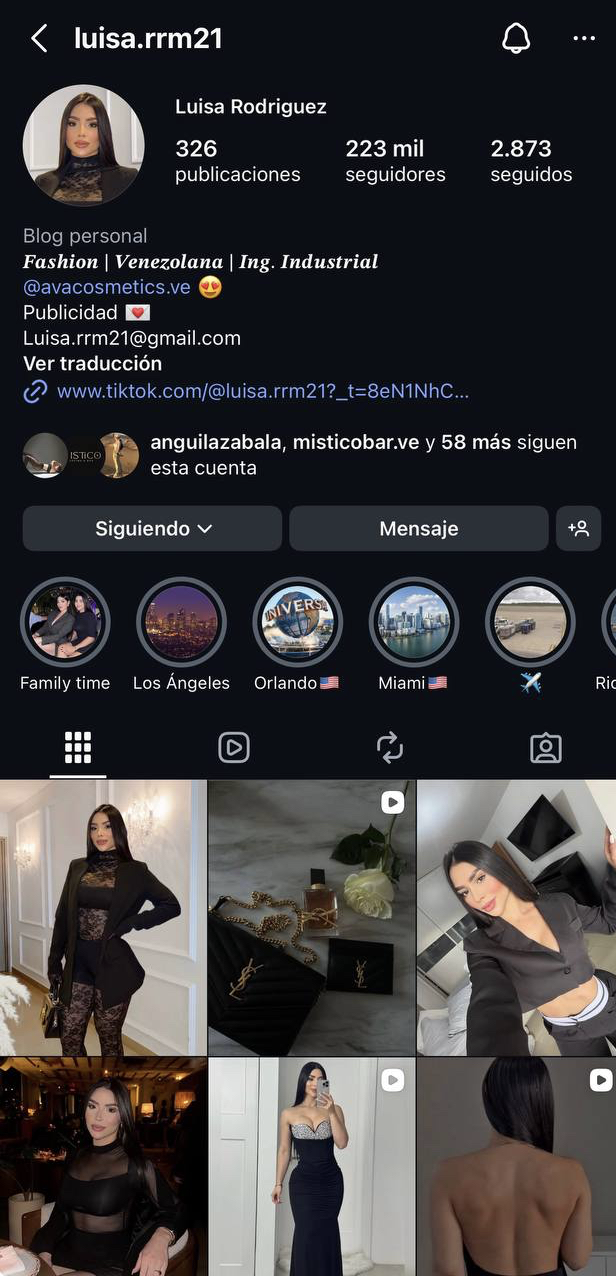
Task: Open the YSL bag and perfume reel
Action: click(311, 917)
